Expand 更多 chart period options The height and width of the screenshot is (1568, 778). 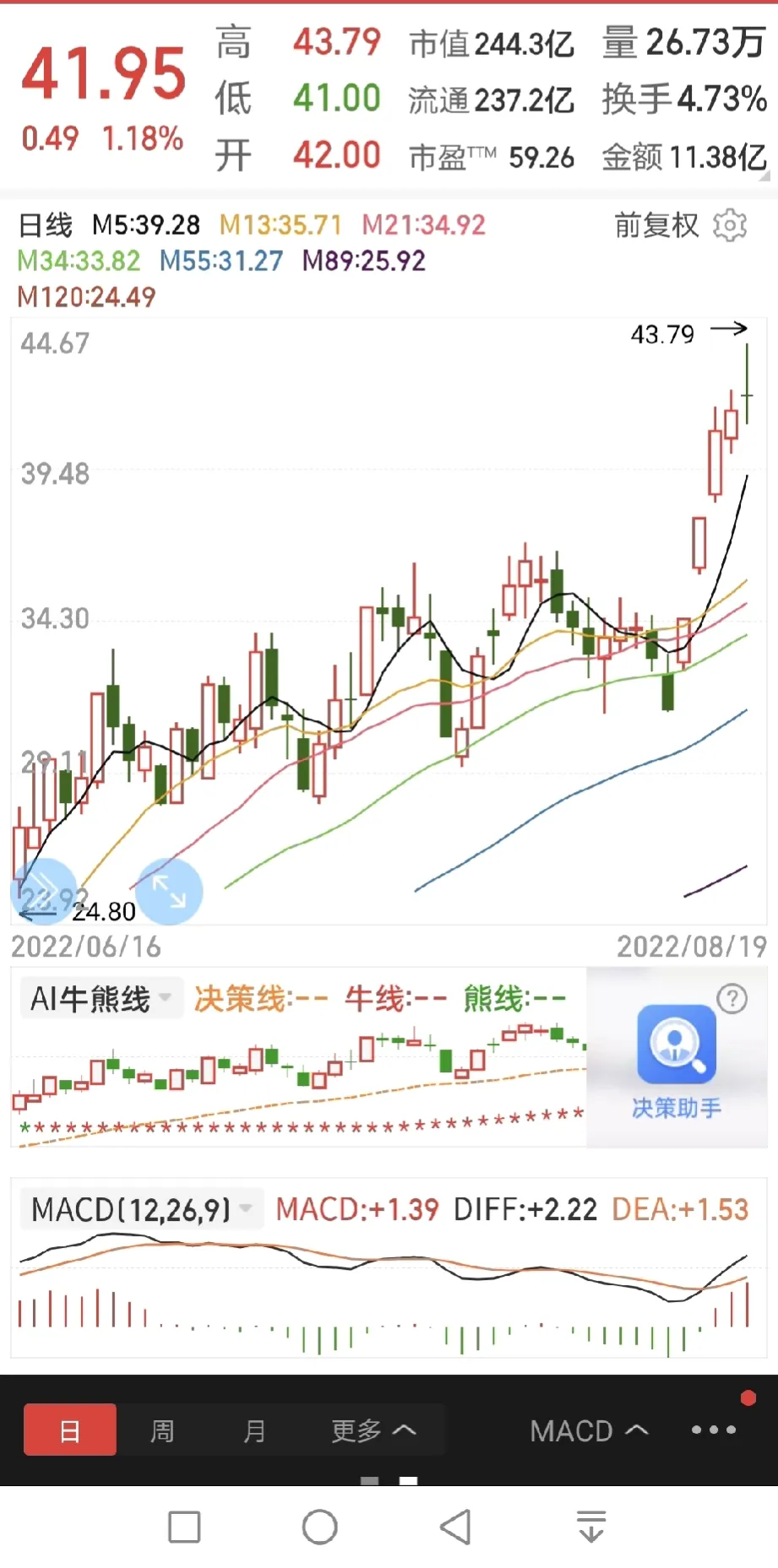click(373, 1430)
